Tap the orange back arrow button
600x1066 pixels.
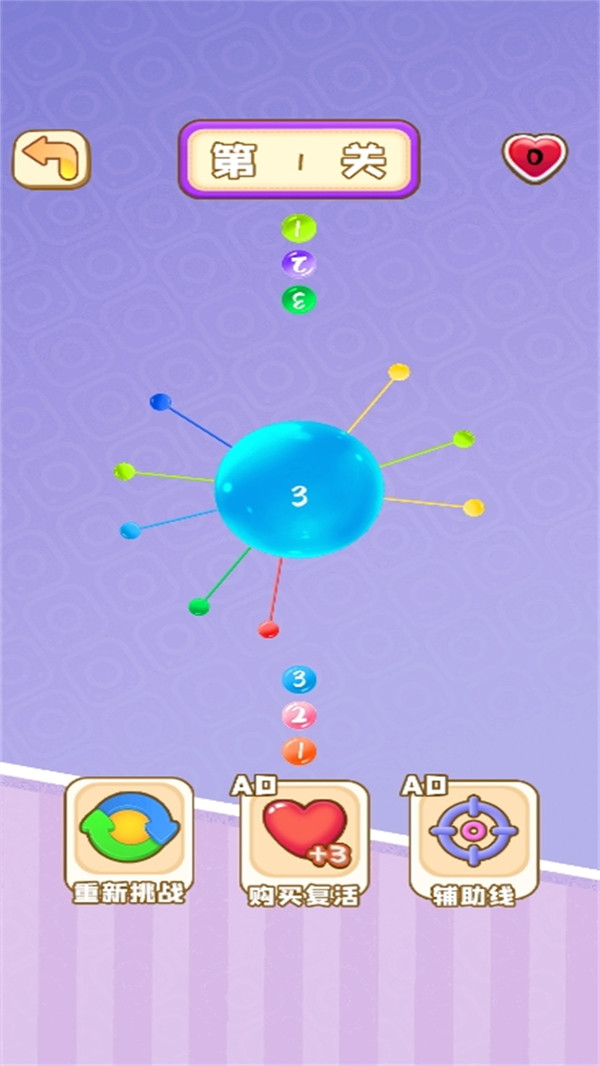(51, 159)
